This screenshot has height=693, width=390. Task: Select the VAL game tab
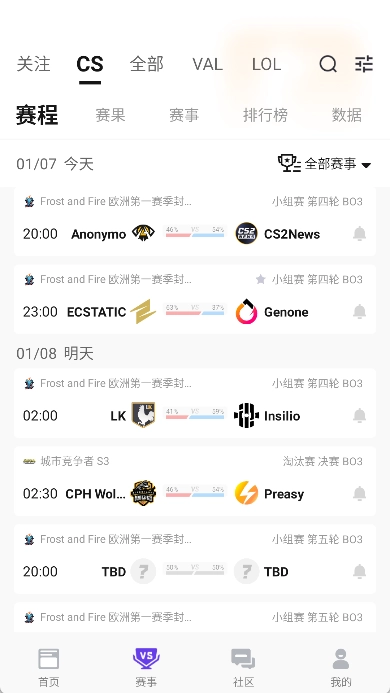207,65
